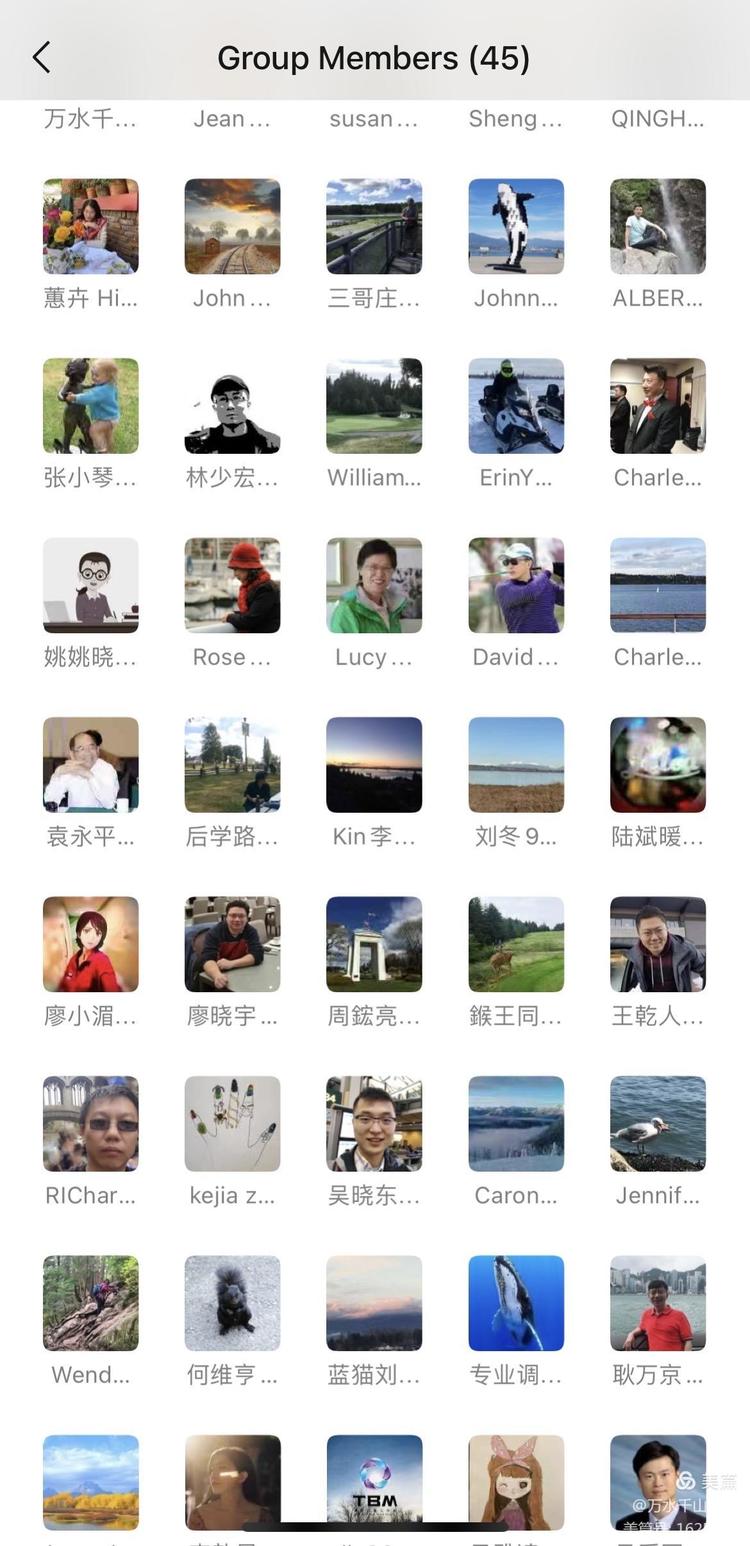This screenshot has width=750, height=1546.
Task: View William... member profile
Action: (374, 406)
